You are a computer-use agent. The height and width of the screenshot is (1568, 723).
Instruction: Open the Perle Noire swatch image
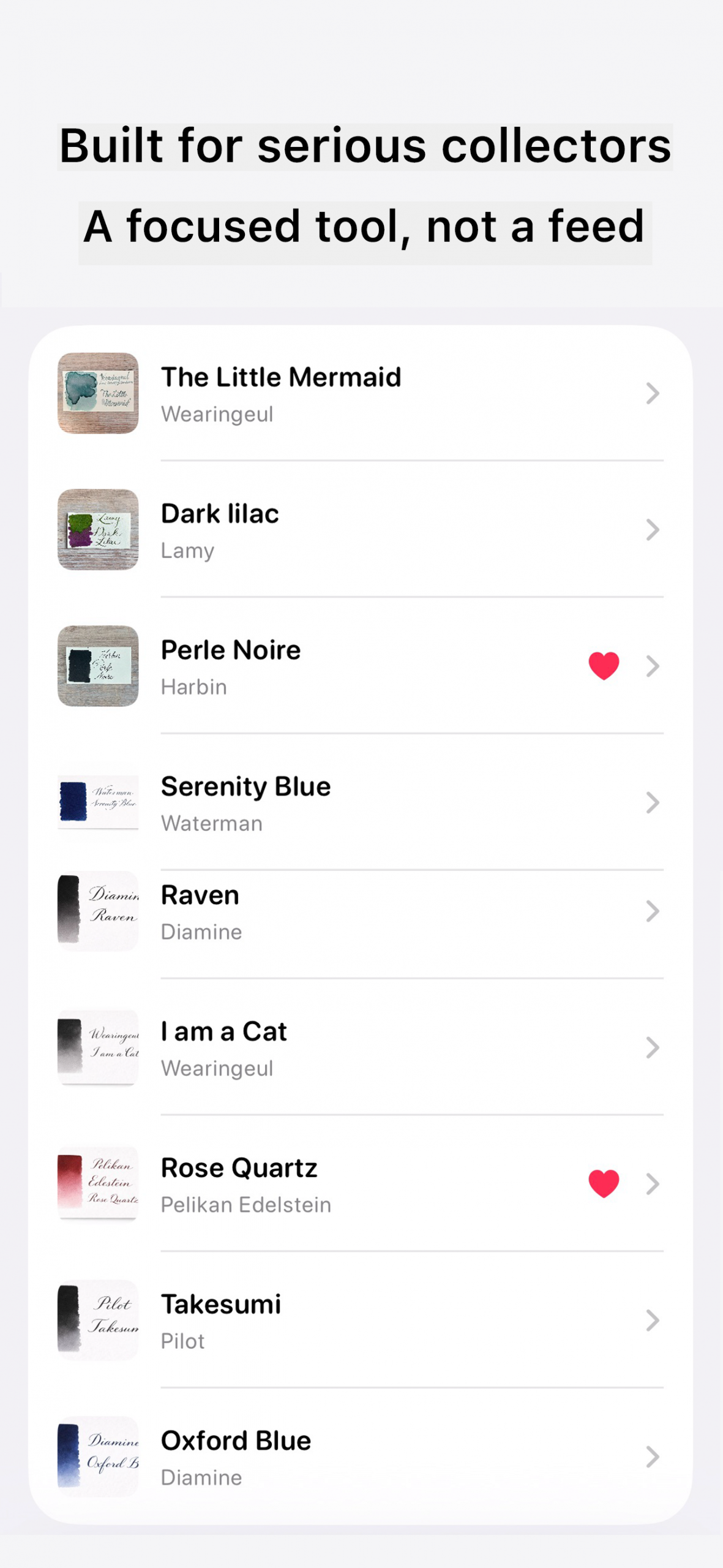pyautogui.click(x=98, y=667)
